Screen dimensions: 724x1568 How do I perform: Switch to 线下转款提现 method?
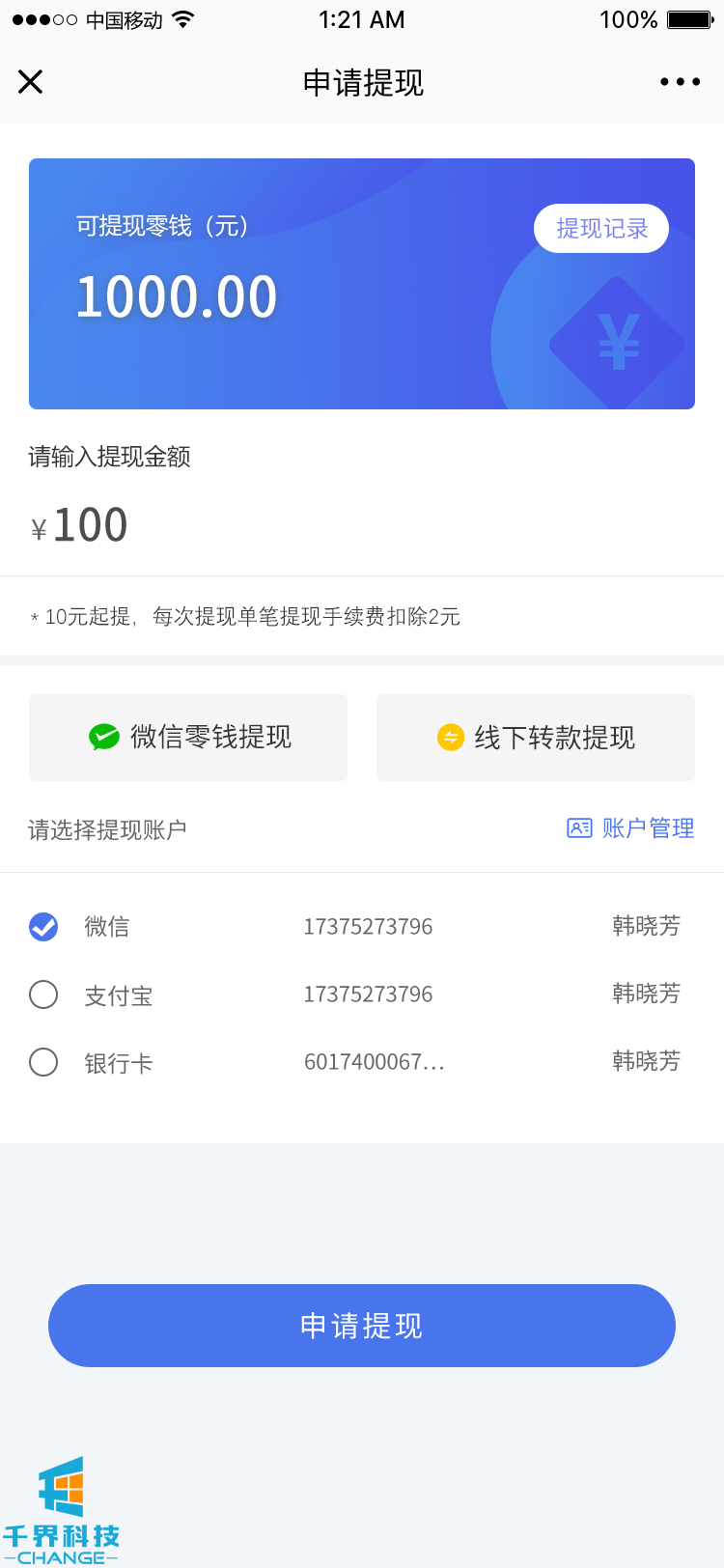(536, 738)
